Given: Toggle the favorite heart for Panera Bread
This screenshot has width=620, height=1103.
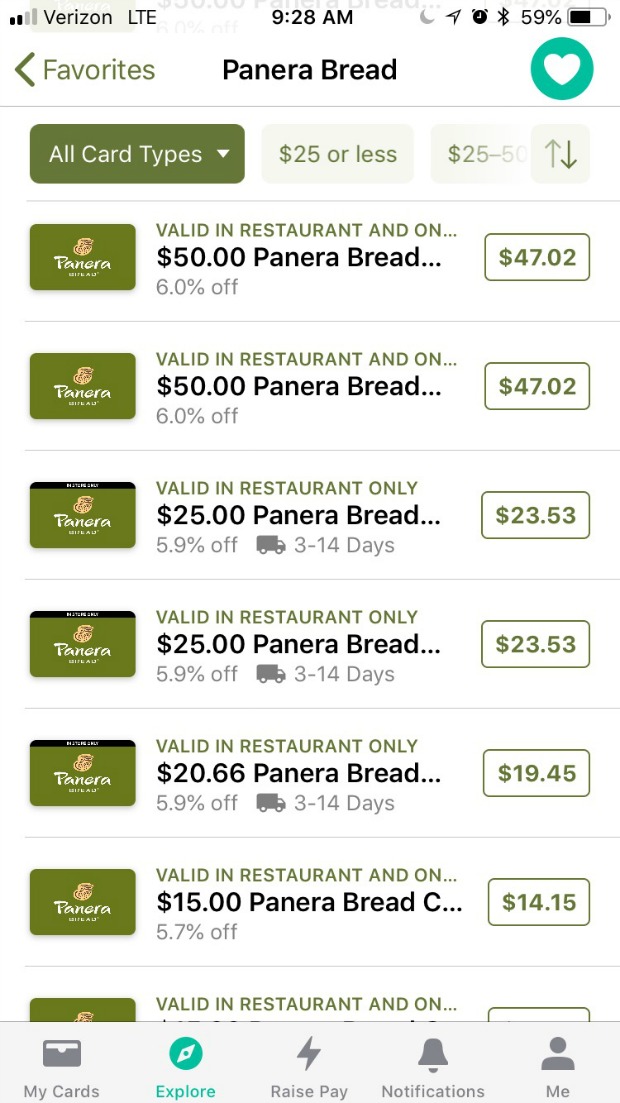Looking at the screenshot, I should point(562,69).
